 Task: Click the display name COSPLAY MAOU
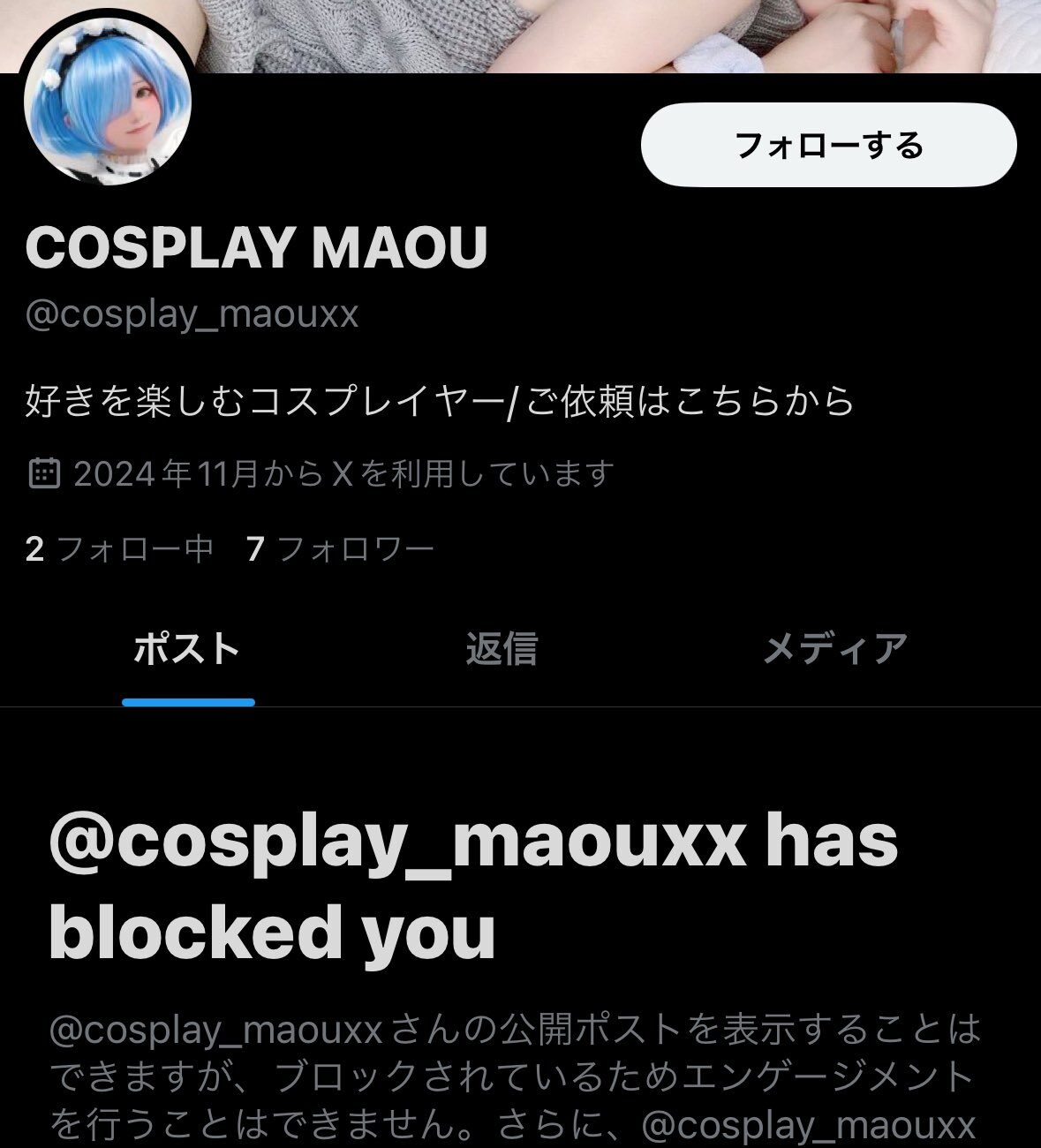[256, 250]
